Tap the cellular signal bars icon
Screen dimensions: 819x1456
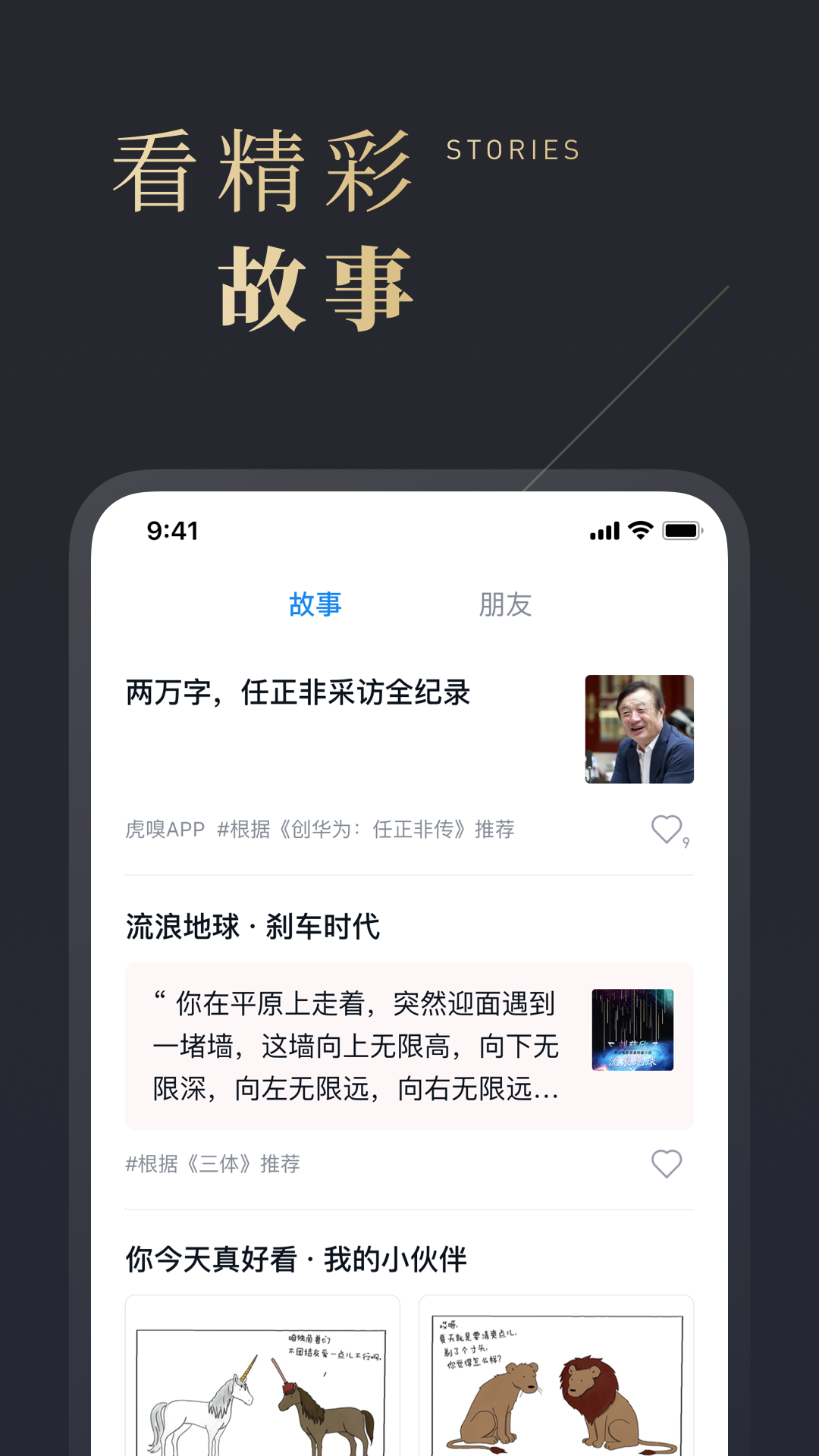(x=603, y=532)
